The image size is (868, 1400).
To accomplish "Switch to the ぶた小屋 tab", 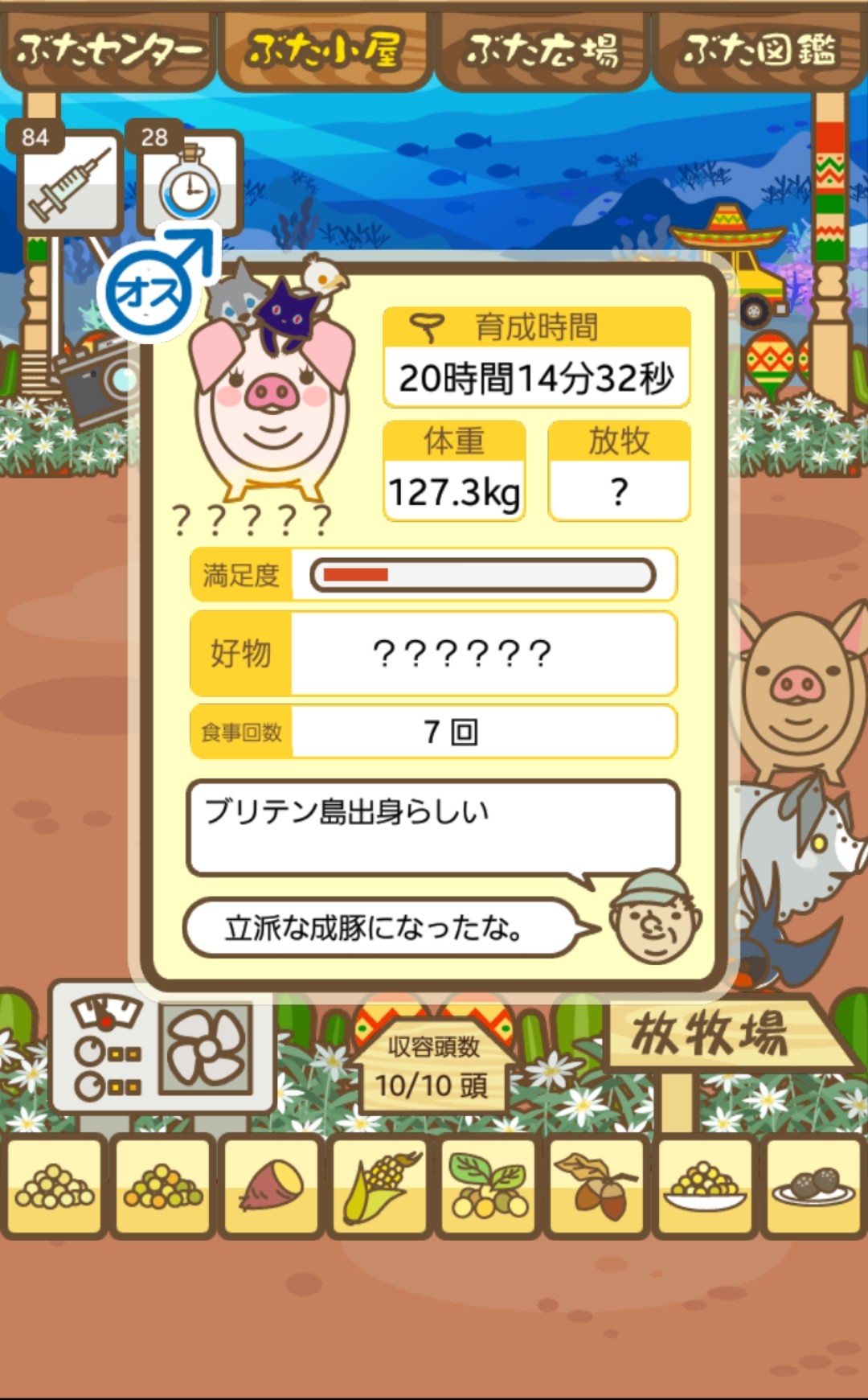I will [x=325, y=50].
